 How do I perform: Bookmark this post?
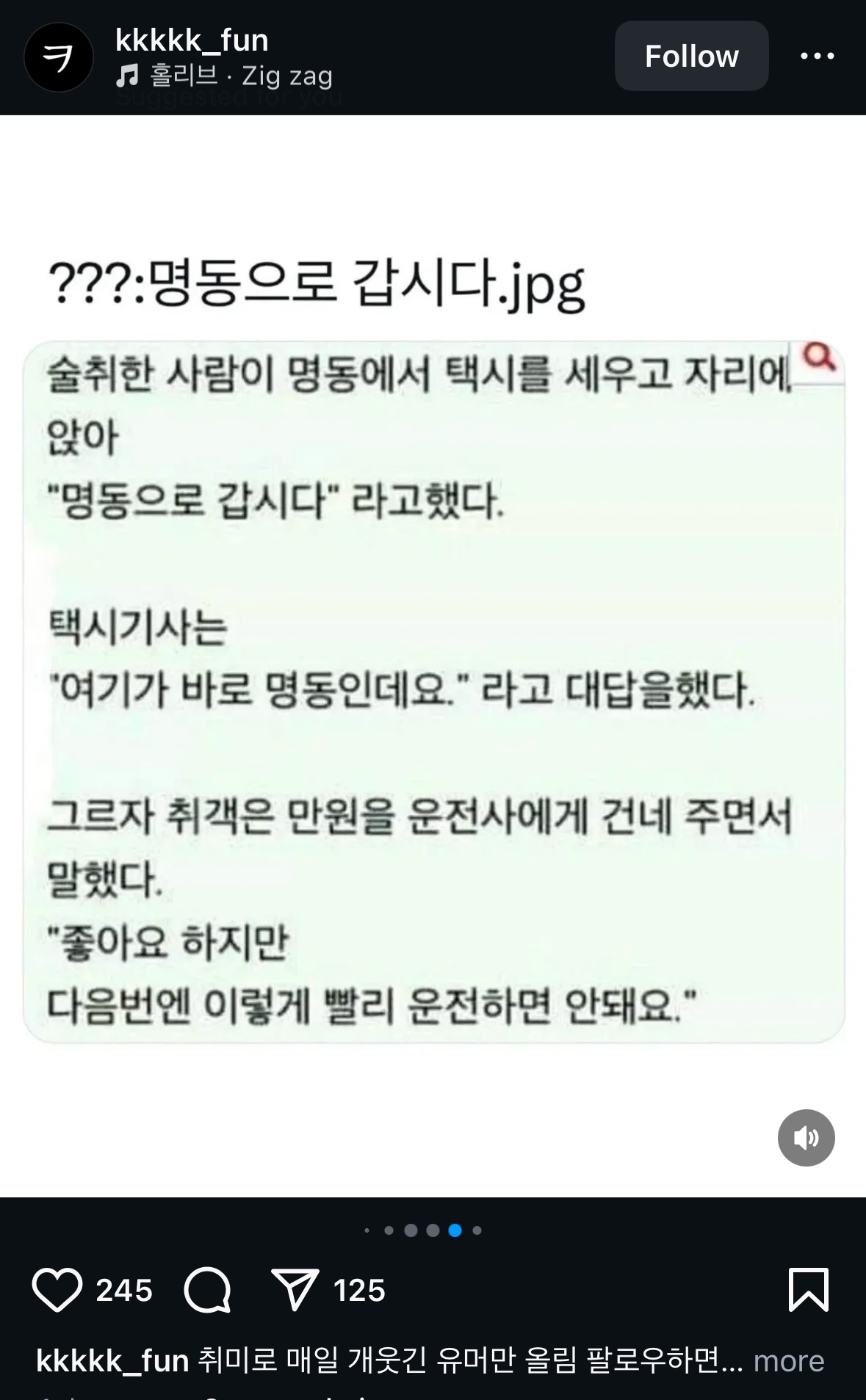pyautogui.click(x=808, y=1290)
